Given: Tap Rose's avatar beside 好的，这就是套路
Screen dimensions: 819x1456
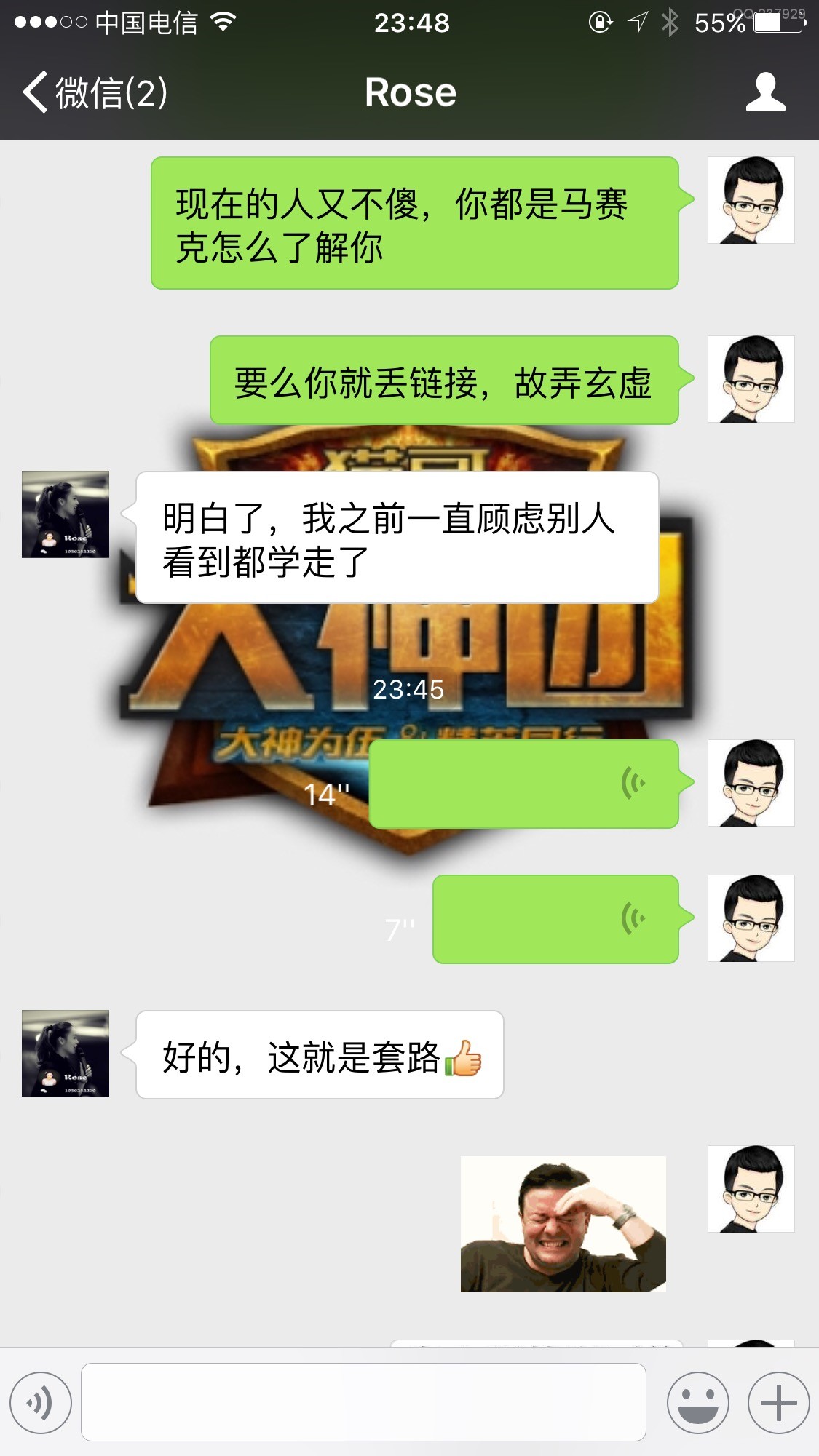Looking at the screenshot, I should point(66,1054).
